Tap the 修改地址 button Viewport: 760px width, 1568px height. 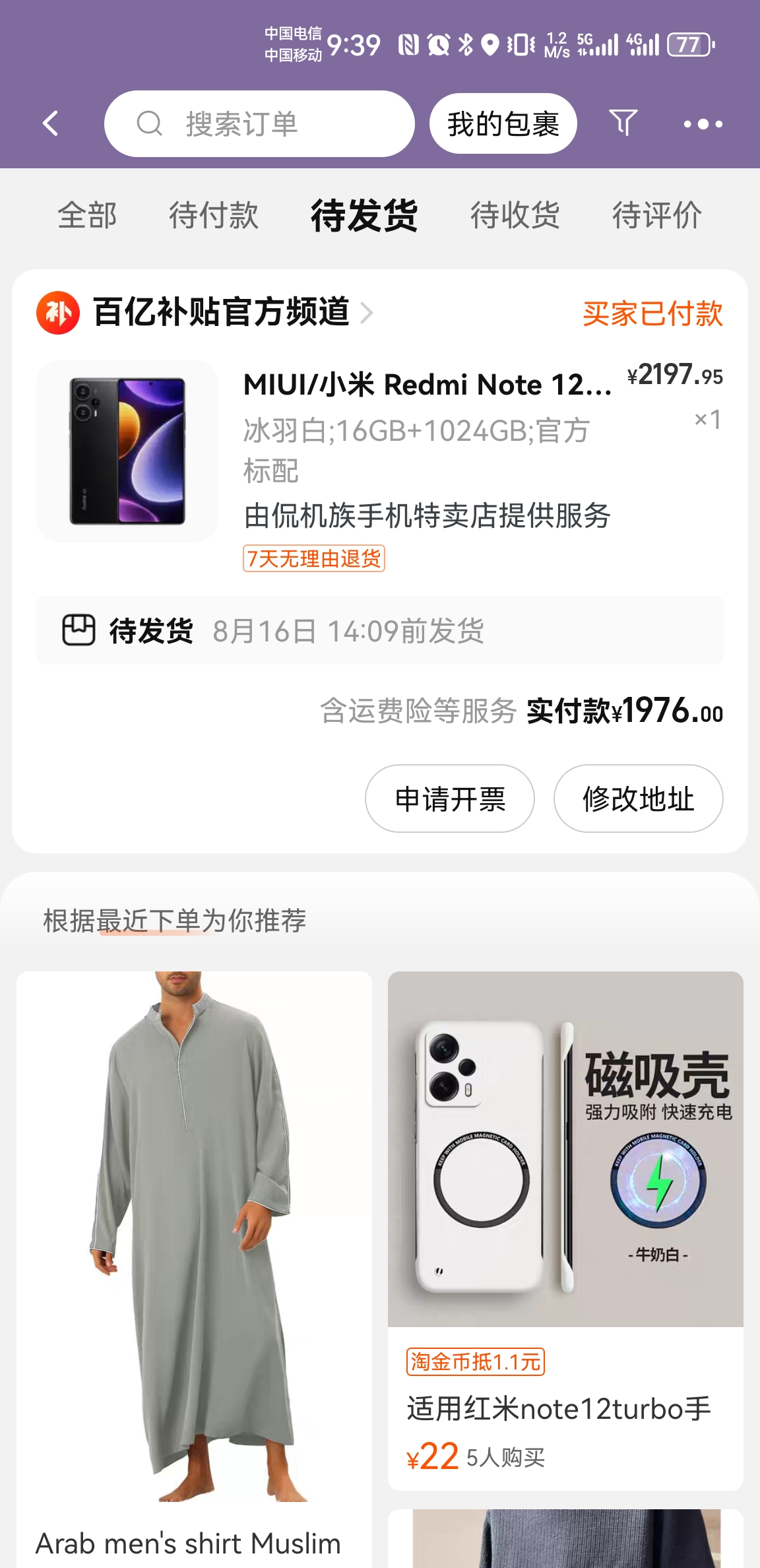point(638,799)
